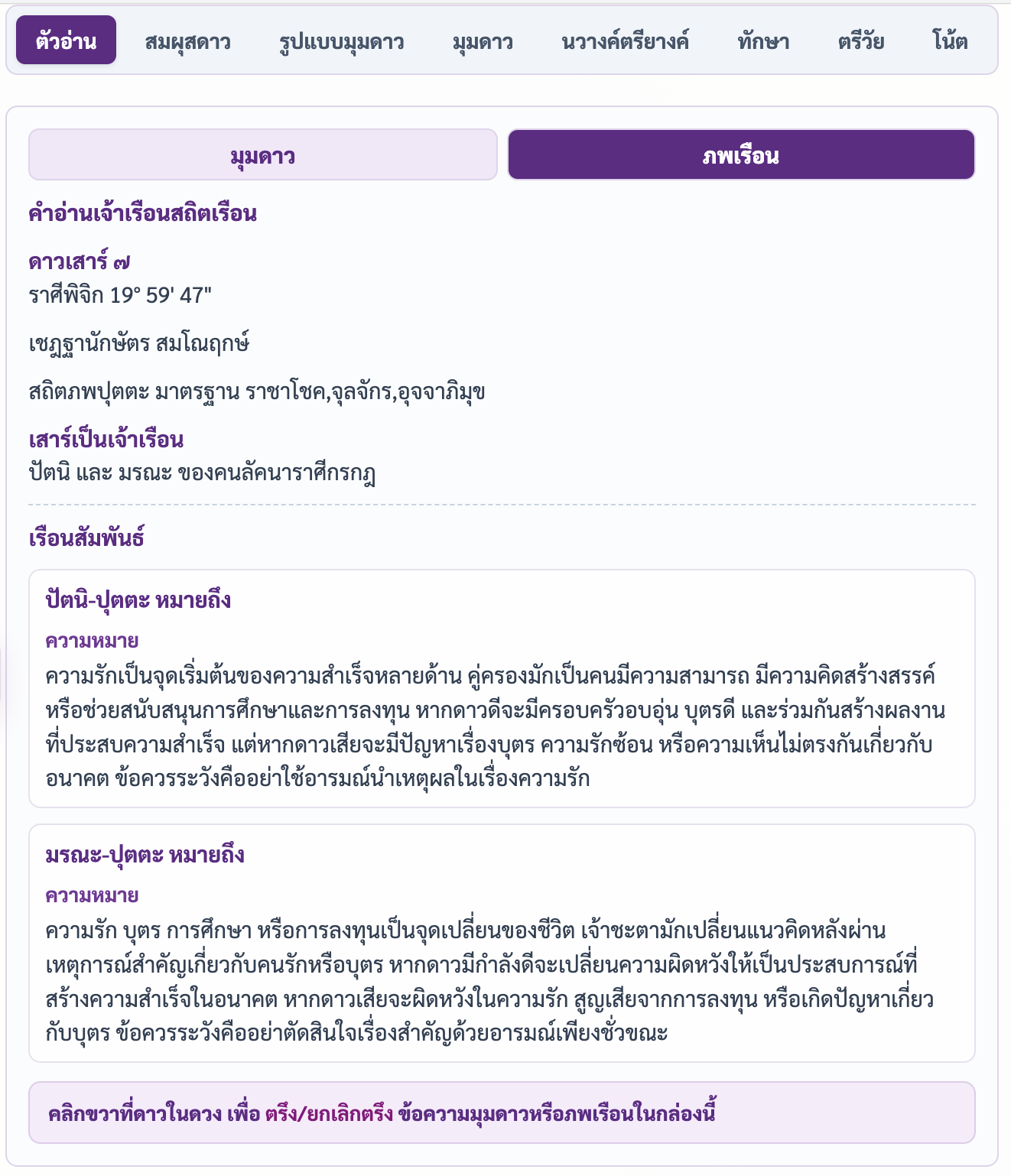Select the ภพเรือน segment

pos(741,155)
